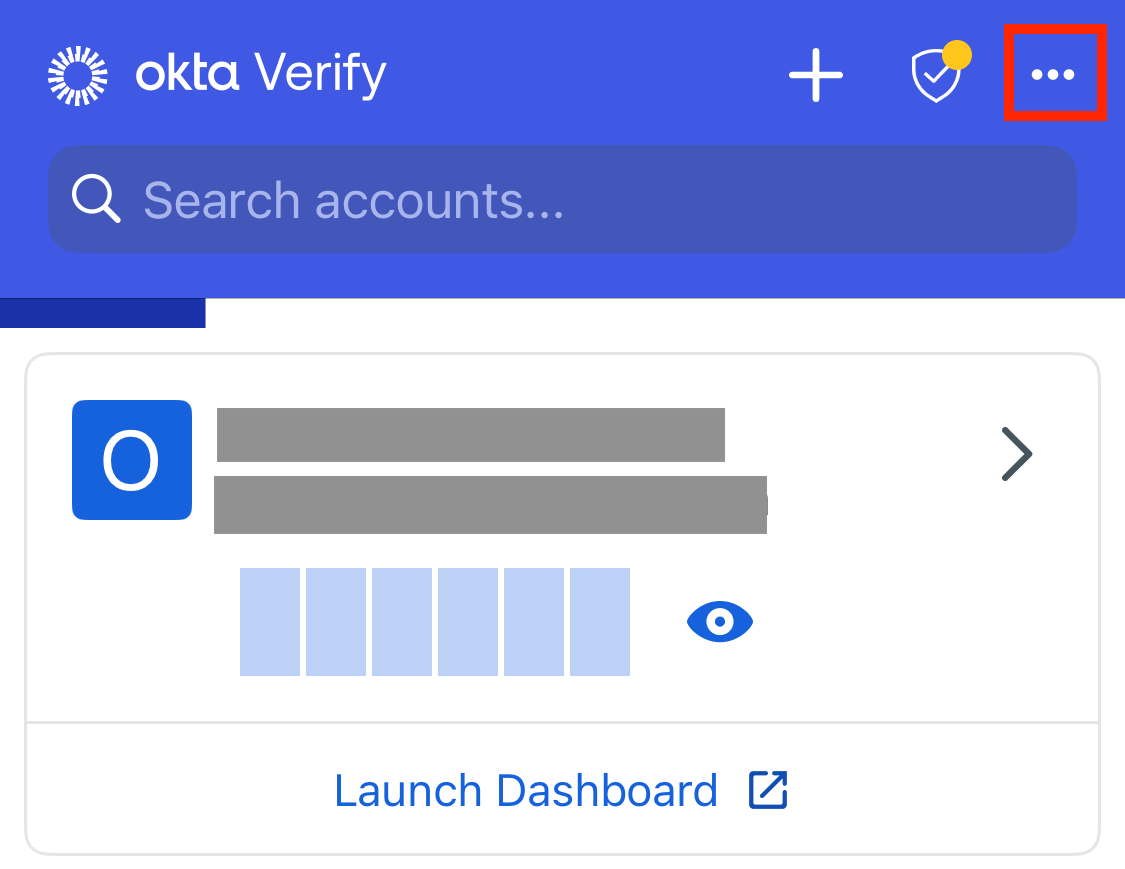Add a new account with plus icon
1125x869 pixels.
pyautogui.click(x=816, y=75)
